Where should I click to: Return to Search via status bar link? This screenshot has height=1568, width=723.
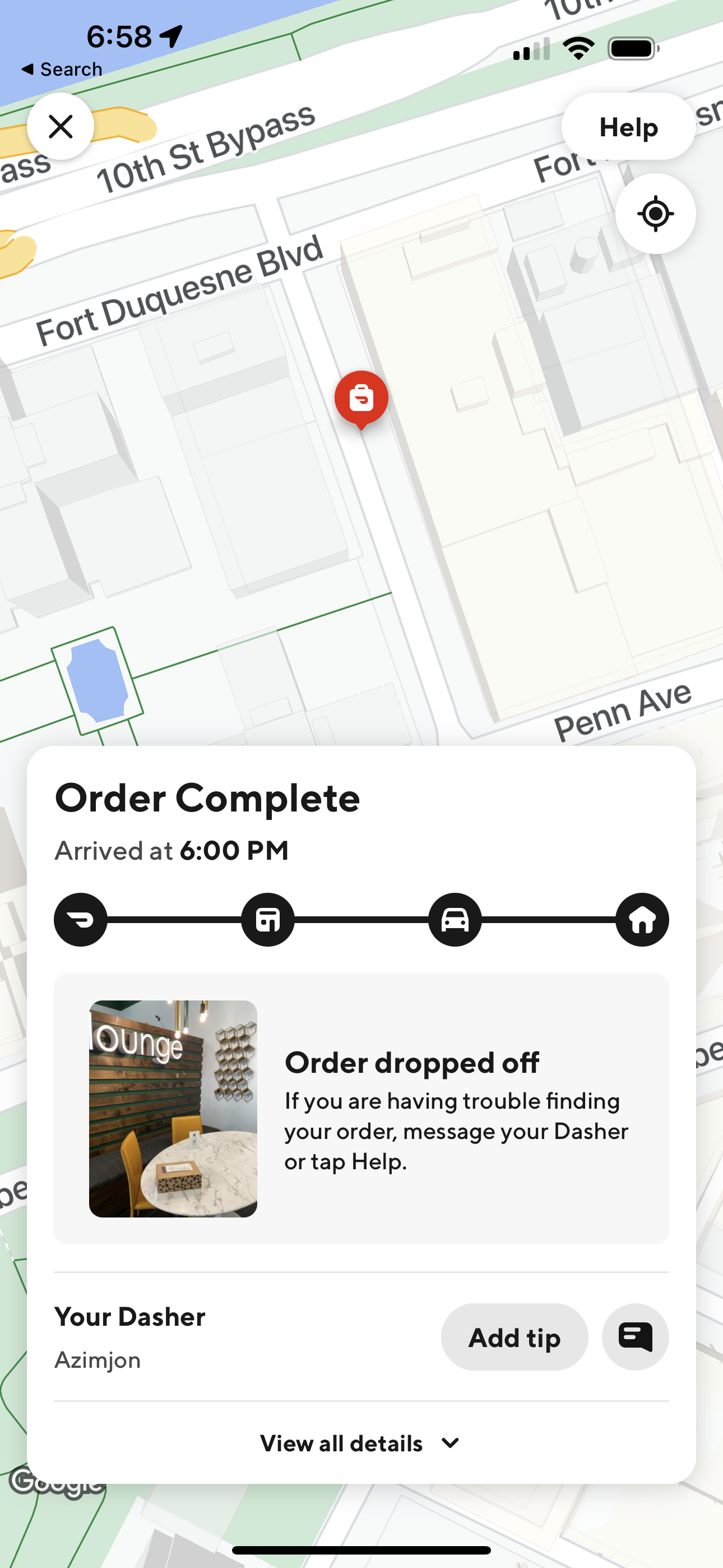pos(62,69)
